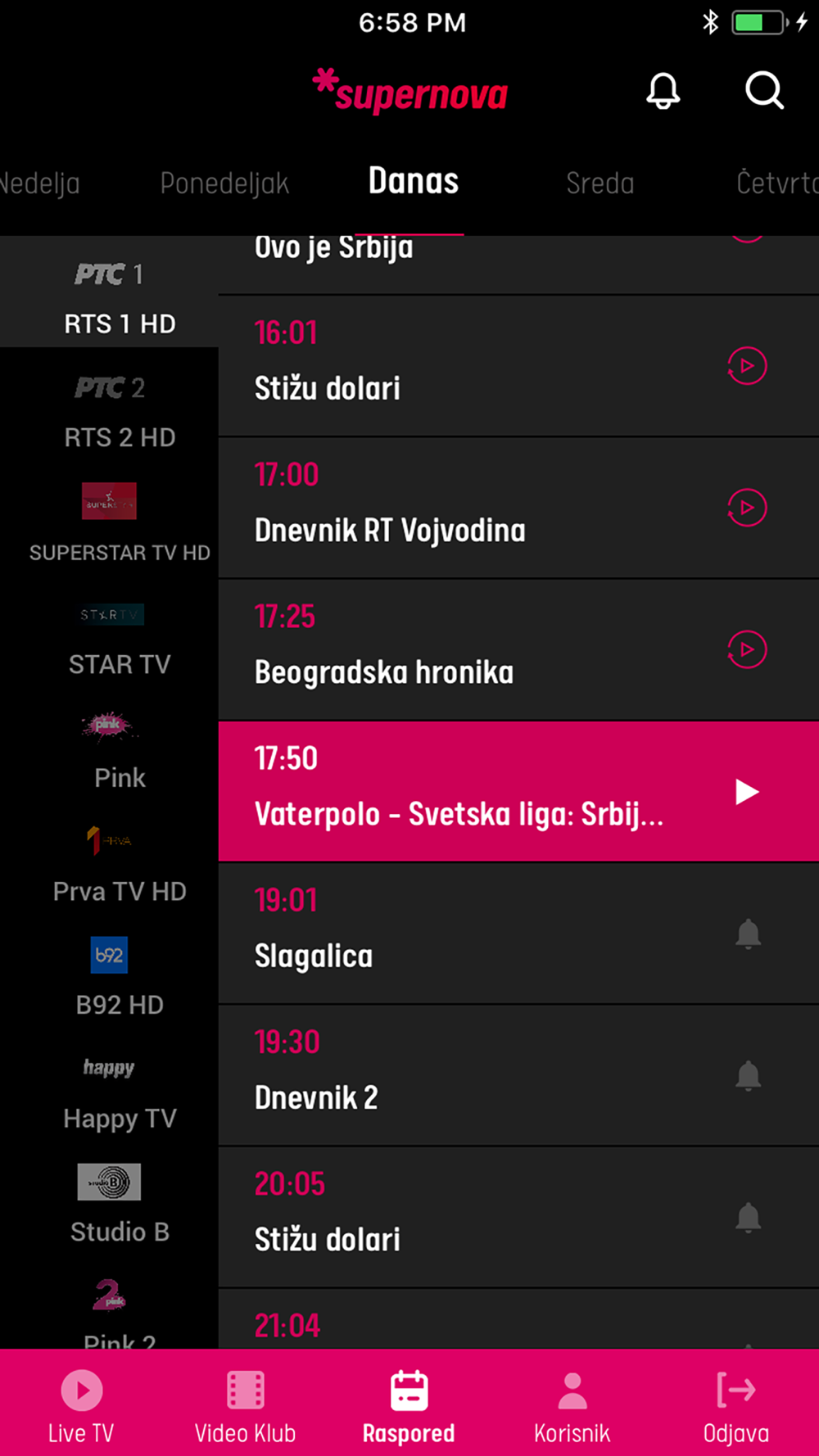Set reminder bell for Slagalica
The width and height of the screenshot is (819, 1456).
[x=748, y=934]
